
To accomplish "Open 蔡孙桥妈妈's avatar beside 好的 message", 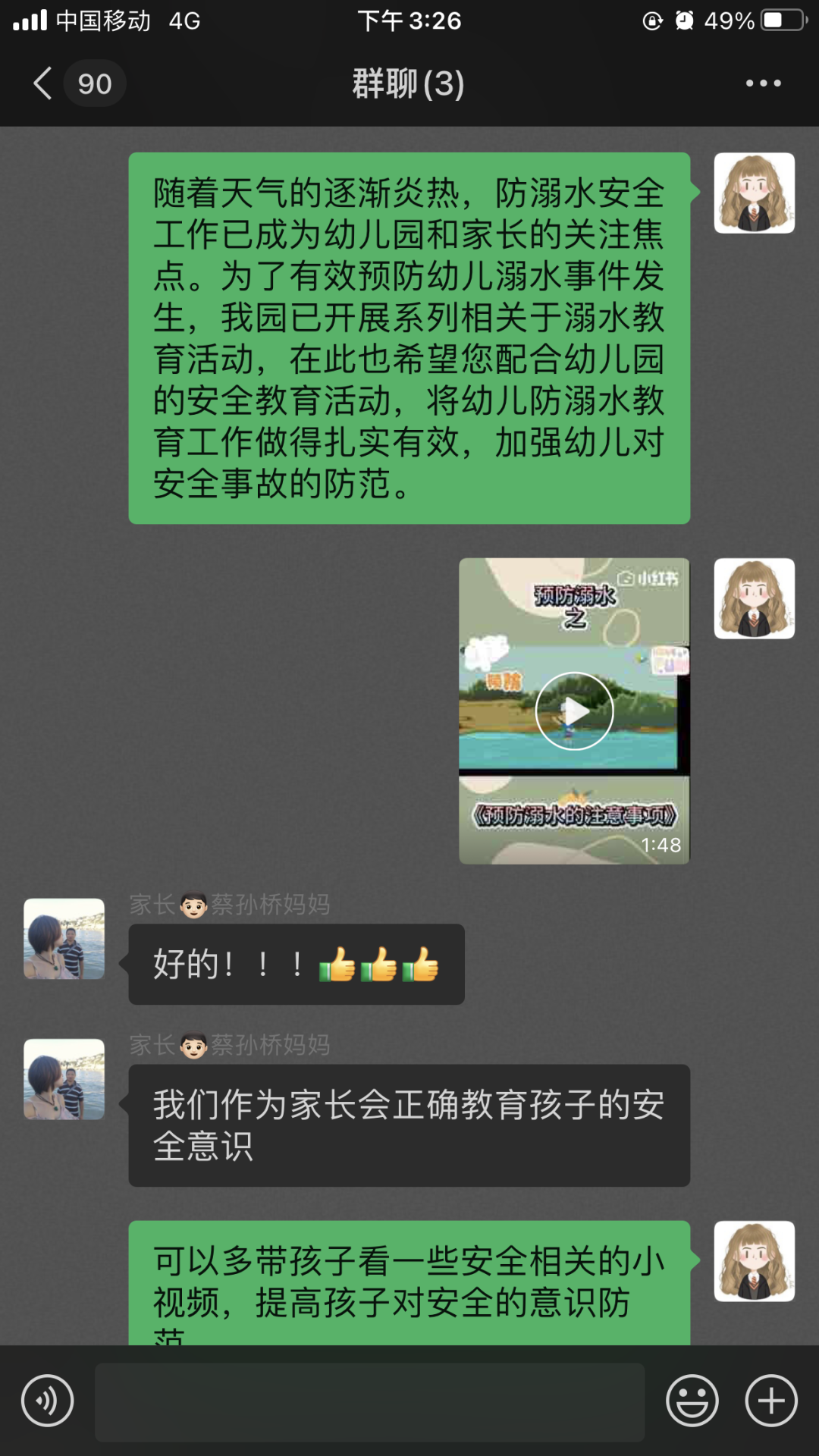I will pos(64,939).
